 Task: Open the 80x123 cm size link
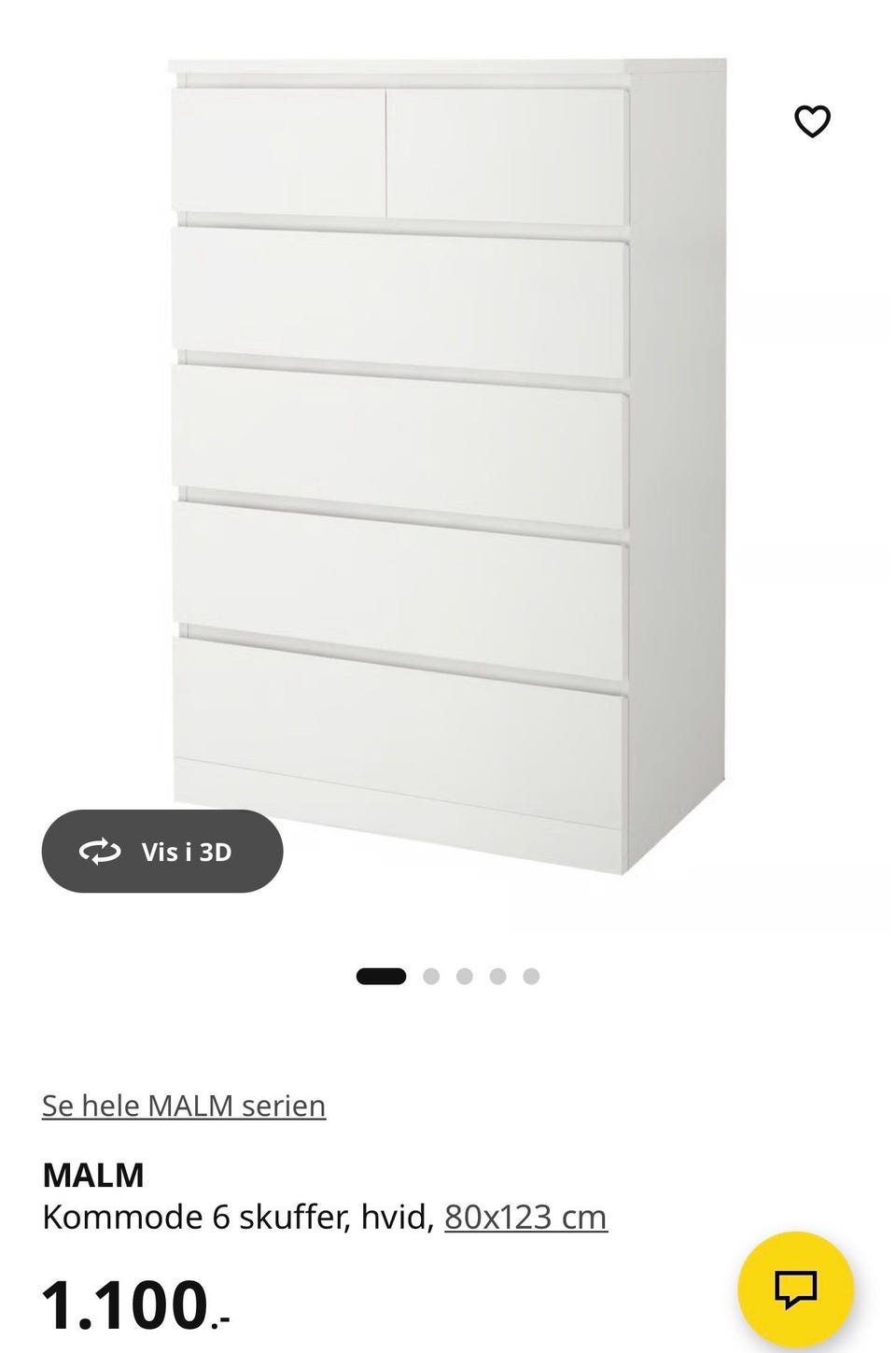[525, 1217]
